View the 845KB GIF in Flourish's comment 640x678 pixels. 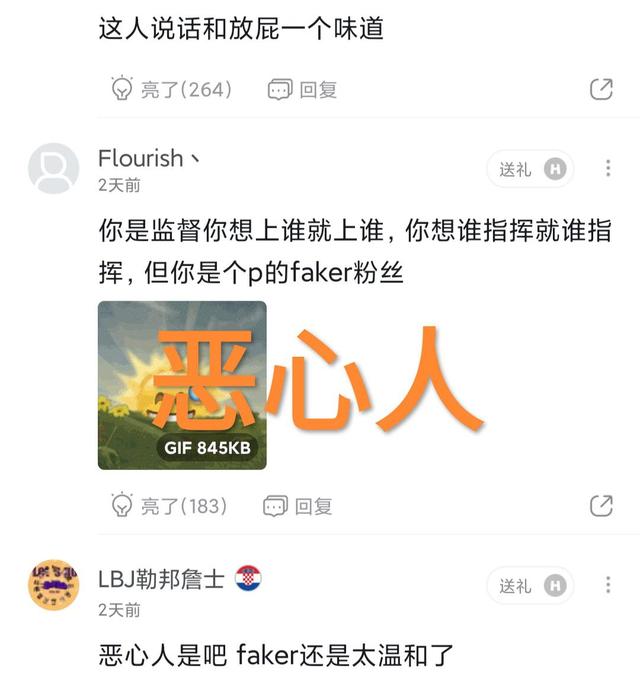coord(182,385)
